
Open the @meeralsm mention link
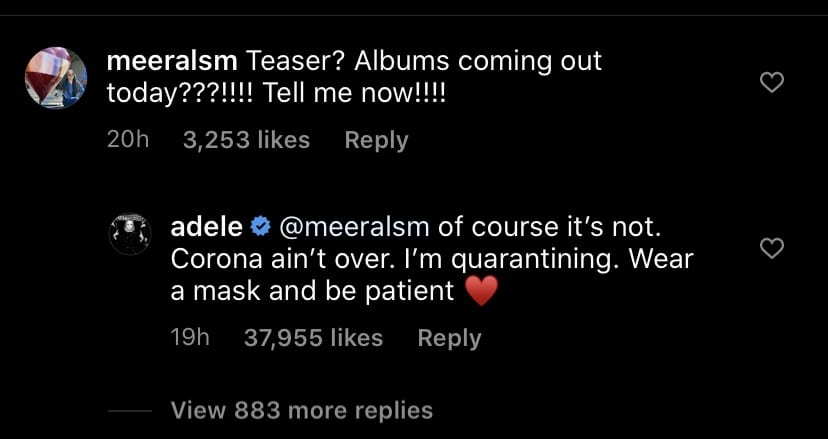coord(359,227)
